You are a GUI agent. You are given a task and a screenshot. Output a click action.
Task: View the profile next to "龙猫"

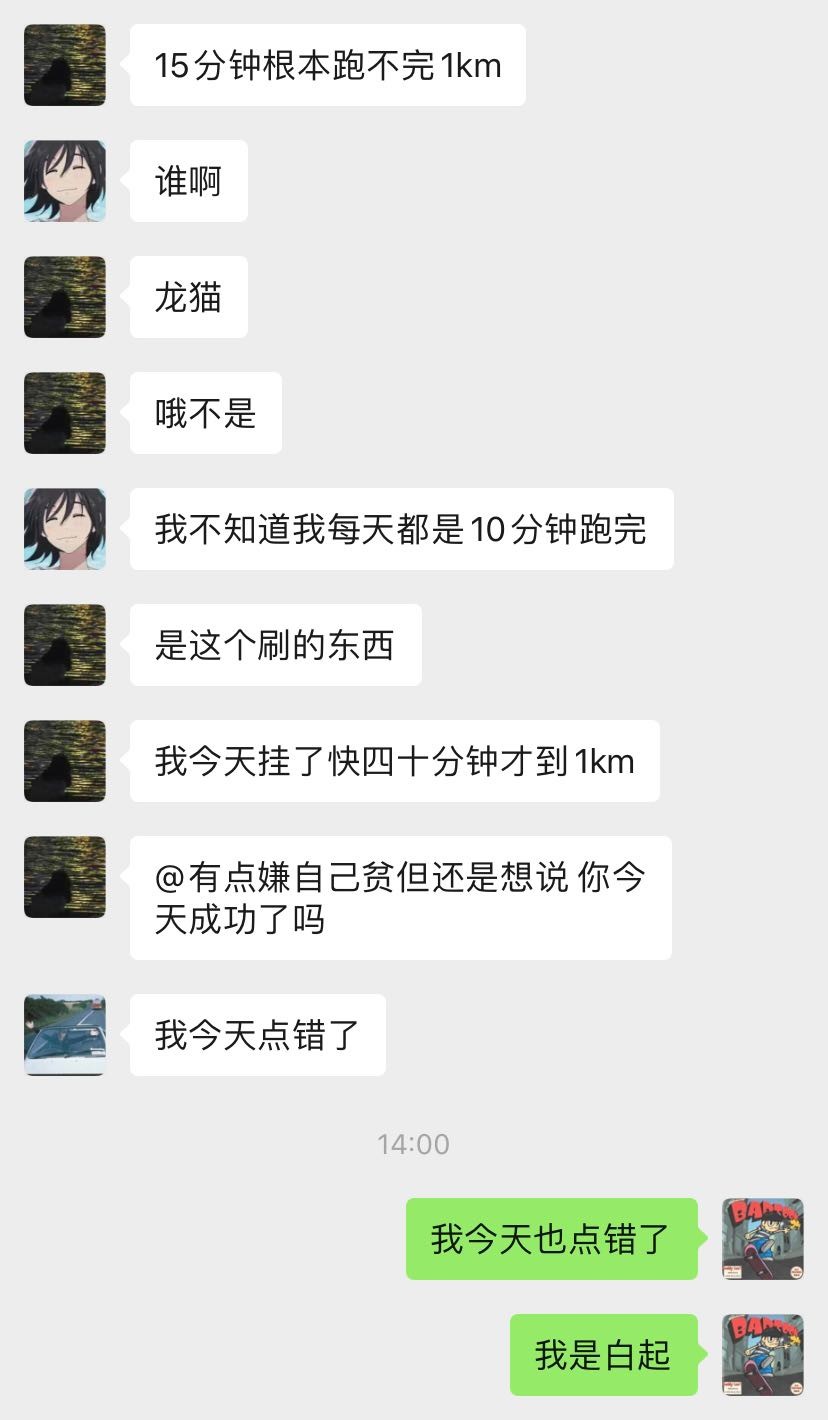(x=65, y=297)
